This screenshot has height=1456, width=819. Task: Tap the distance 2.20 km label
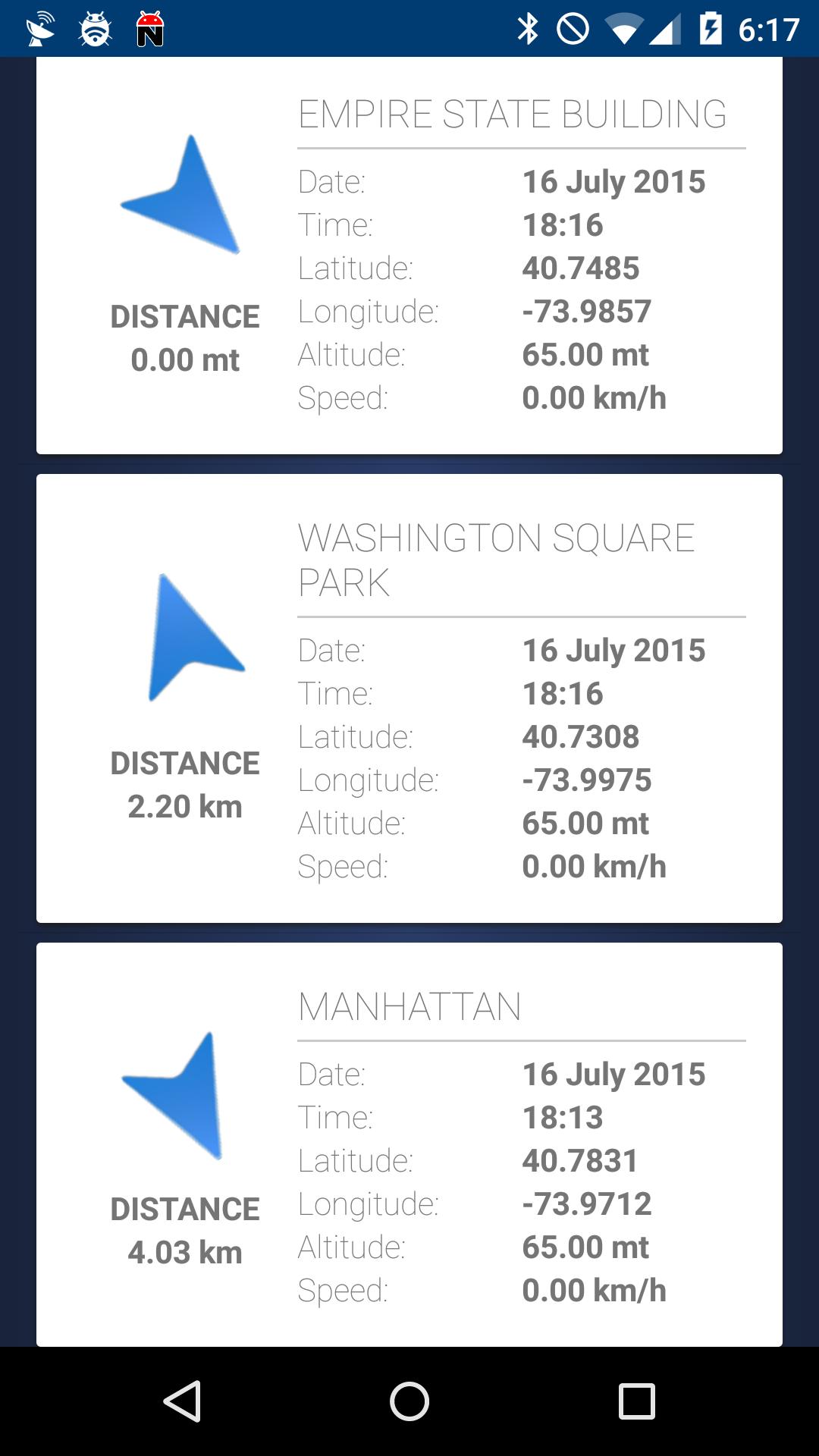184,807
